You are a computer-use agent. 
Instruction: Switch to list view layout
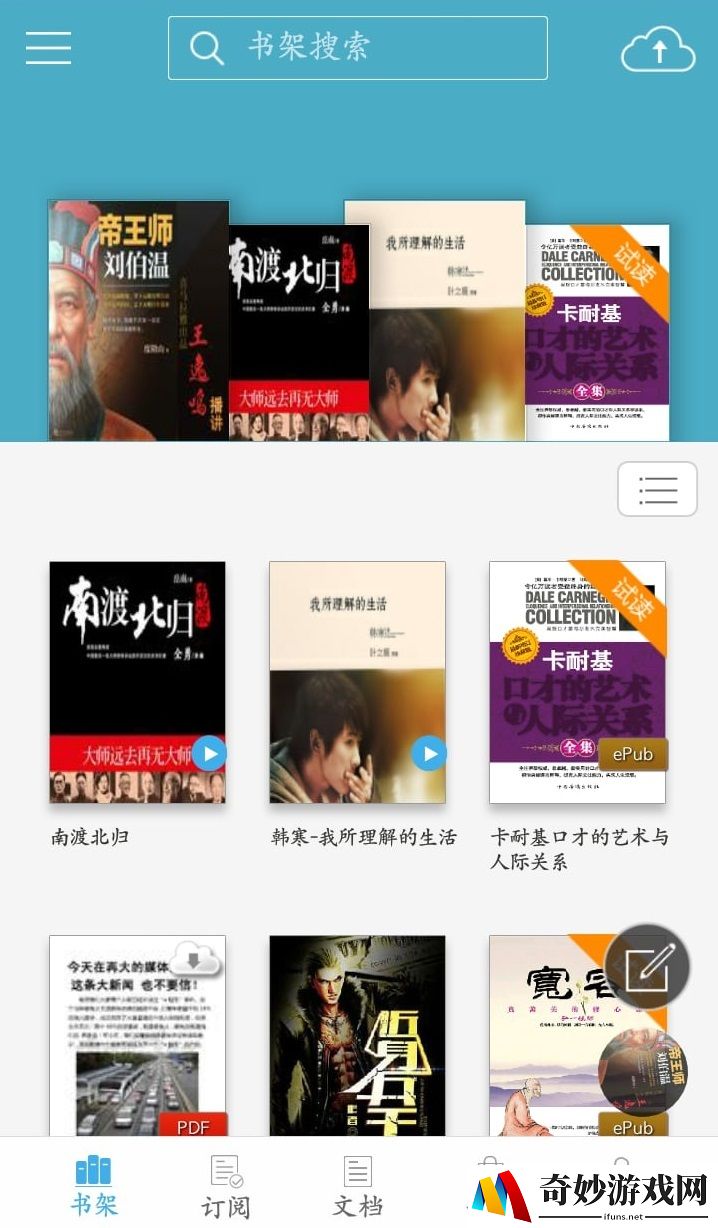tap(657, 489)
